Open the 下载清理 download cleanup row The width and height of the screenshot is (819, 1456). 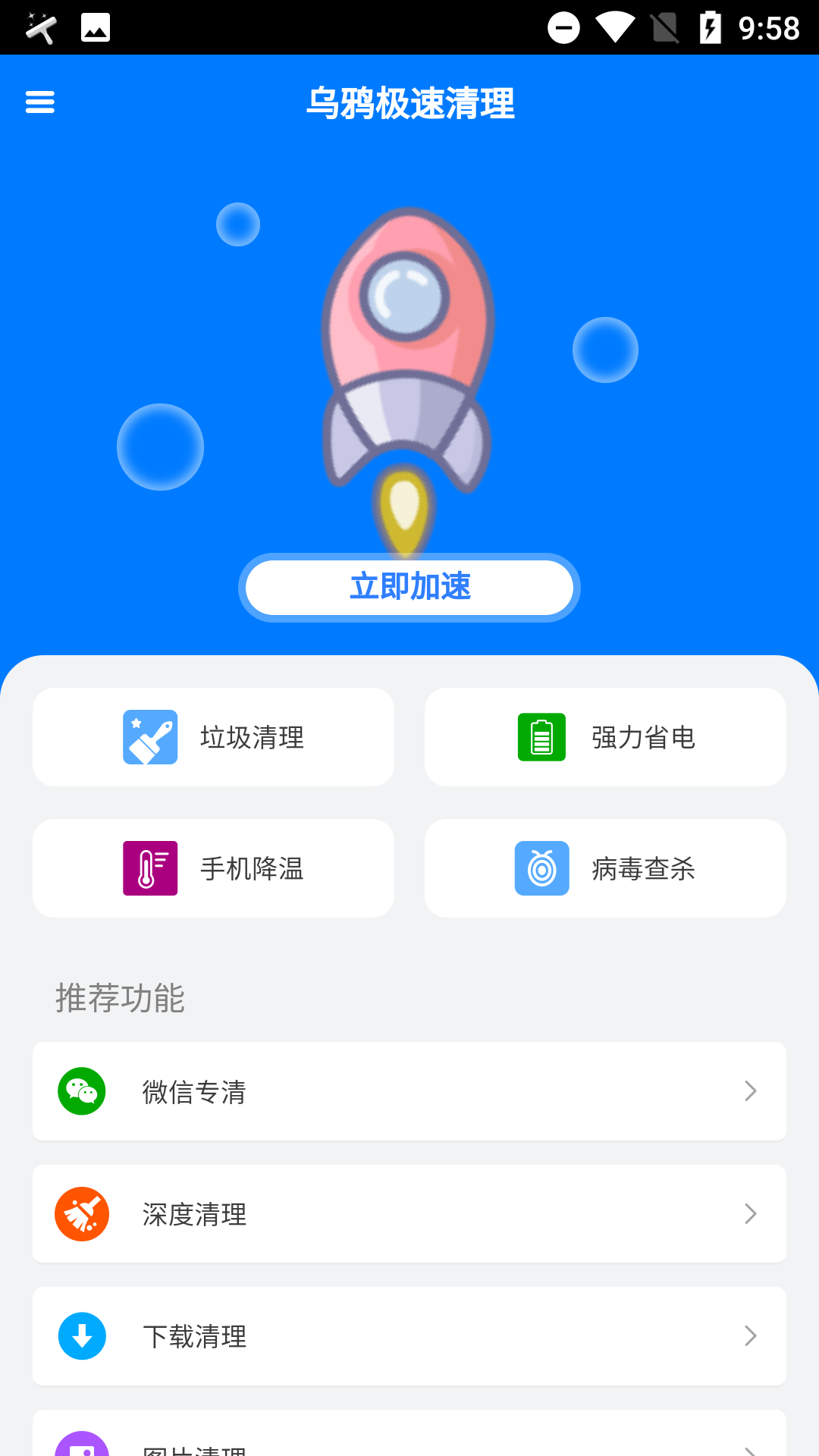coord(409,1336)
